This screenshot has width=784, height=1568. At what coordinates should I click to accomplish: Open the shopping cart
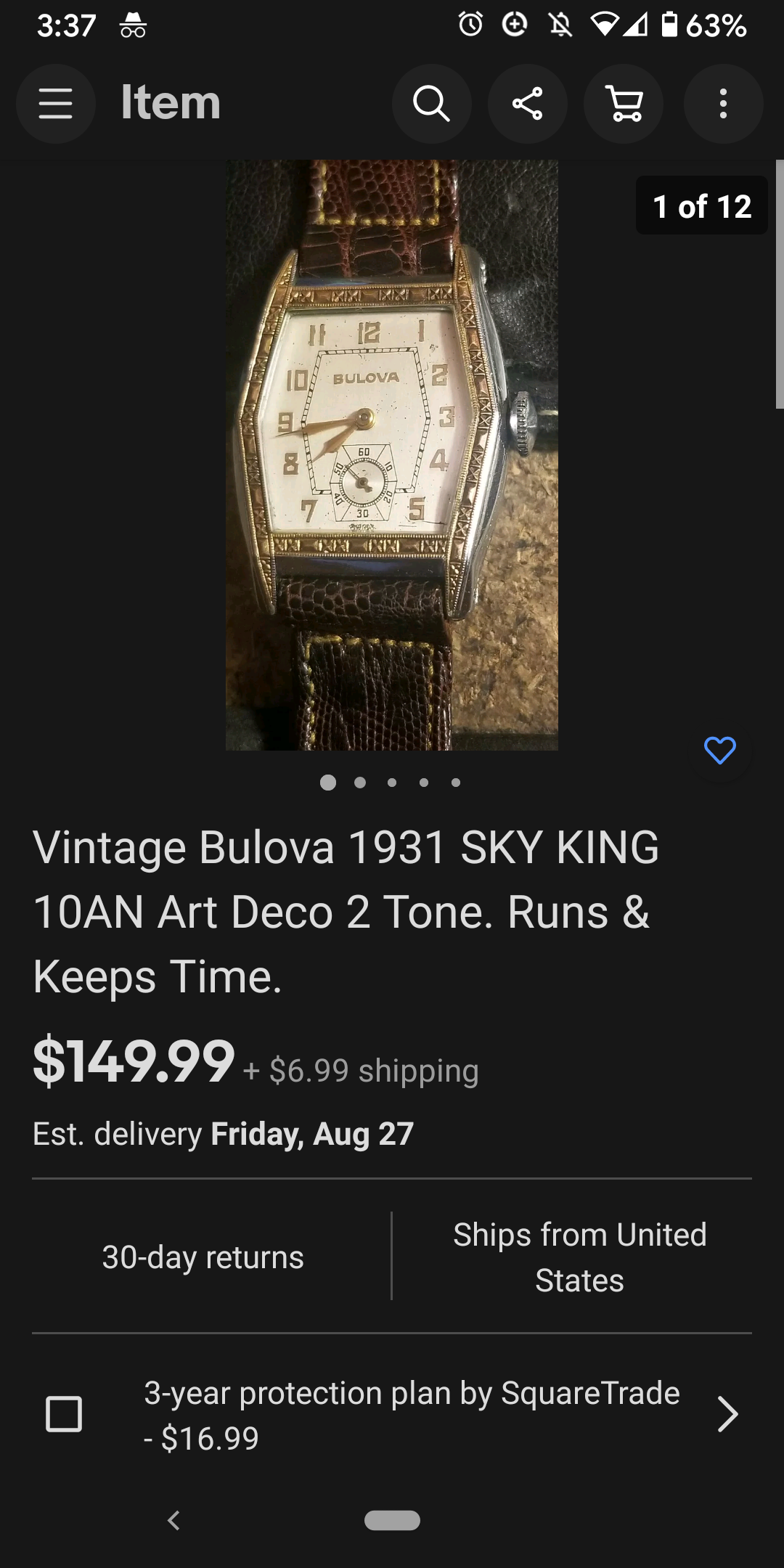[624, 103]
